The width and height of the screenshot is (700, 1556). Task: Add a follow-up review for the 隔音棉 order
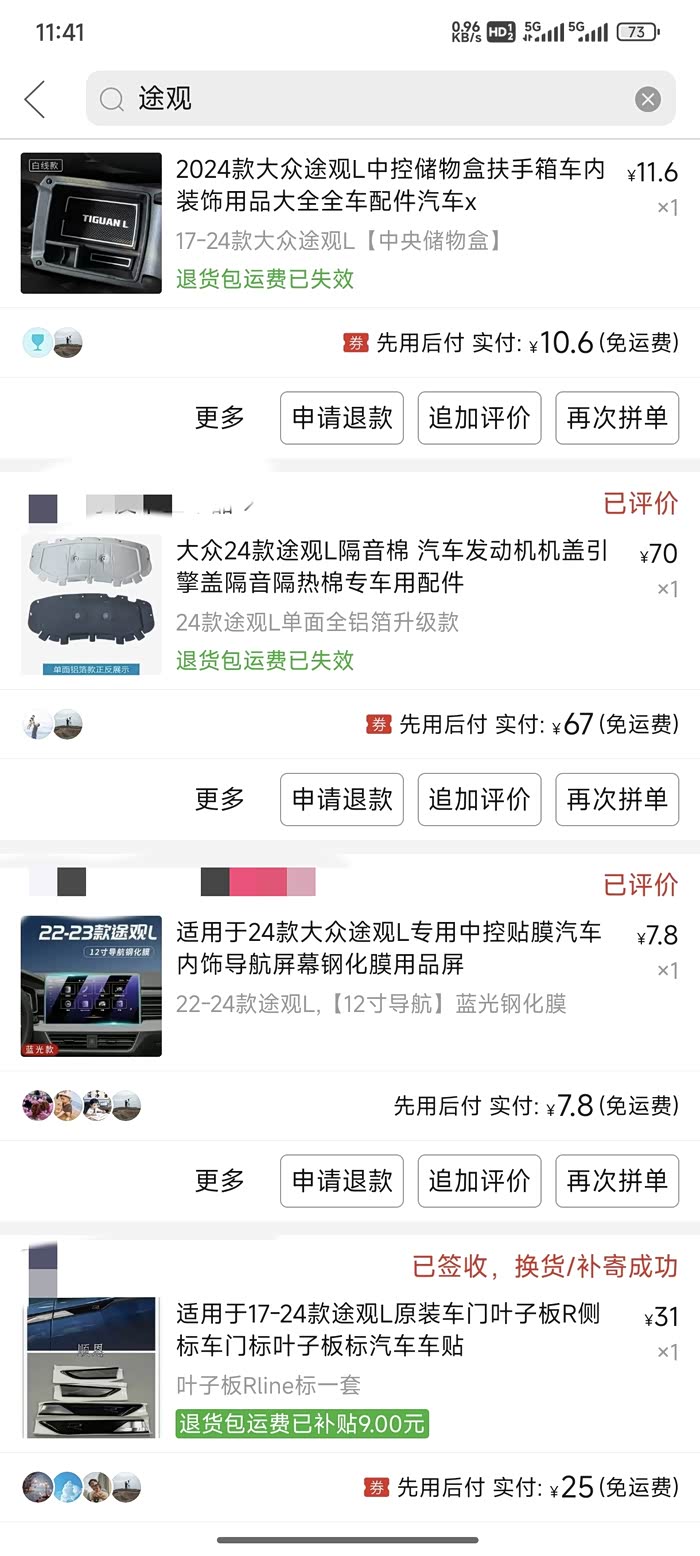pos(479,799)
